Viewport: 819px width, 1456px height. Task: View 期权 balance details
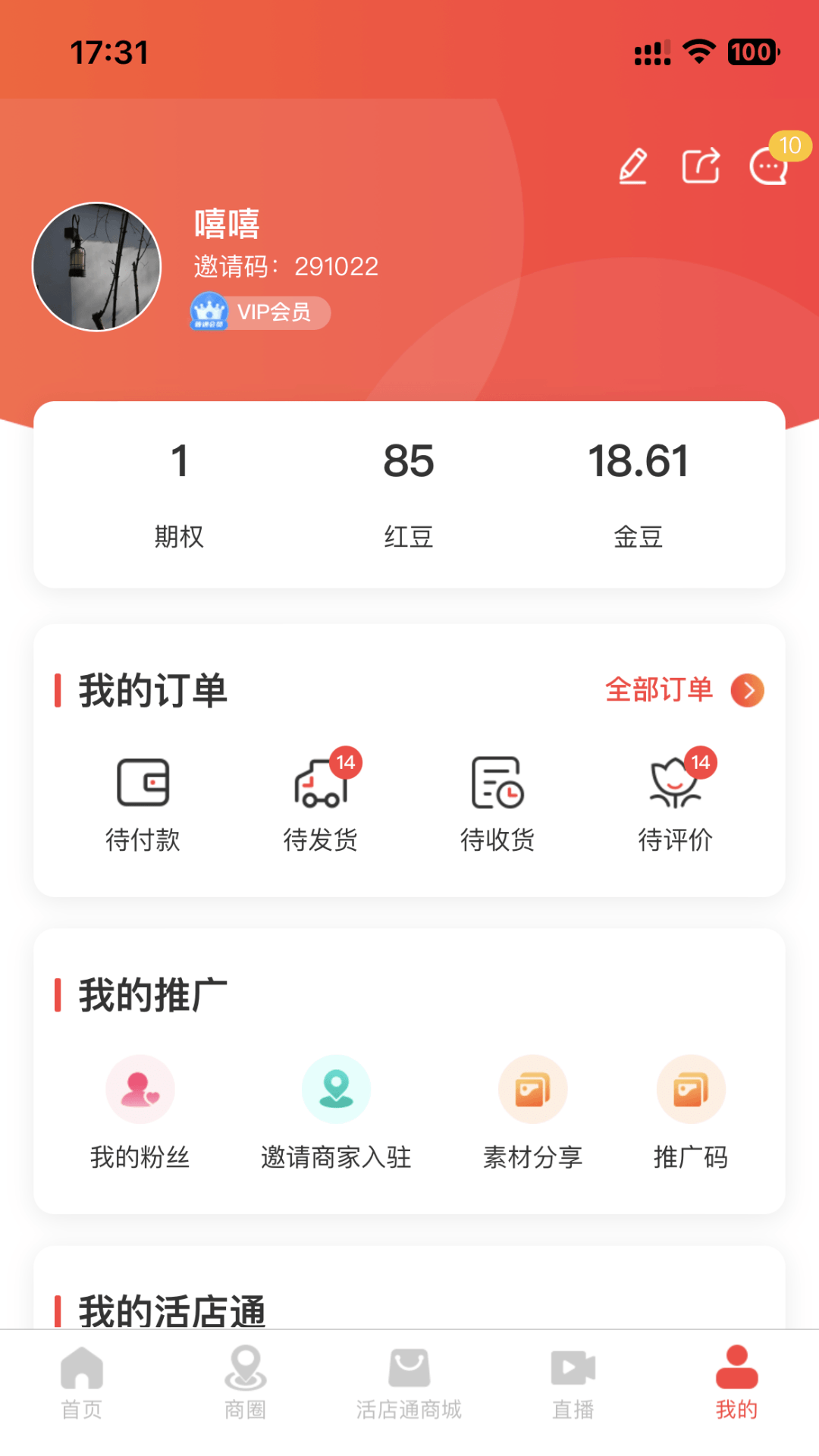(x=179, y=493)
